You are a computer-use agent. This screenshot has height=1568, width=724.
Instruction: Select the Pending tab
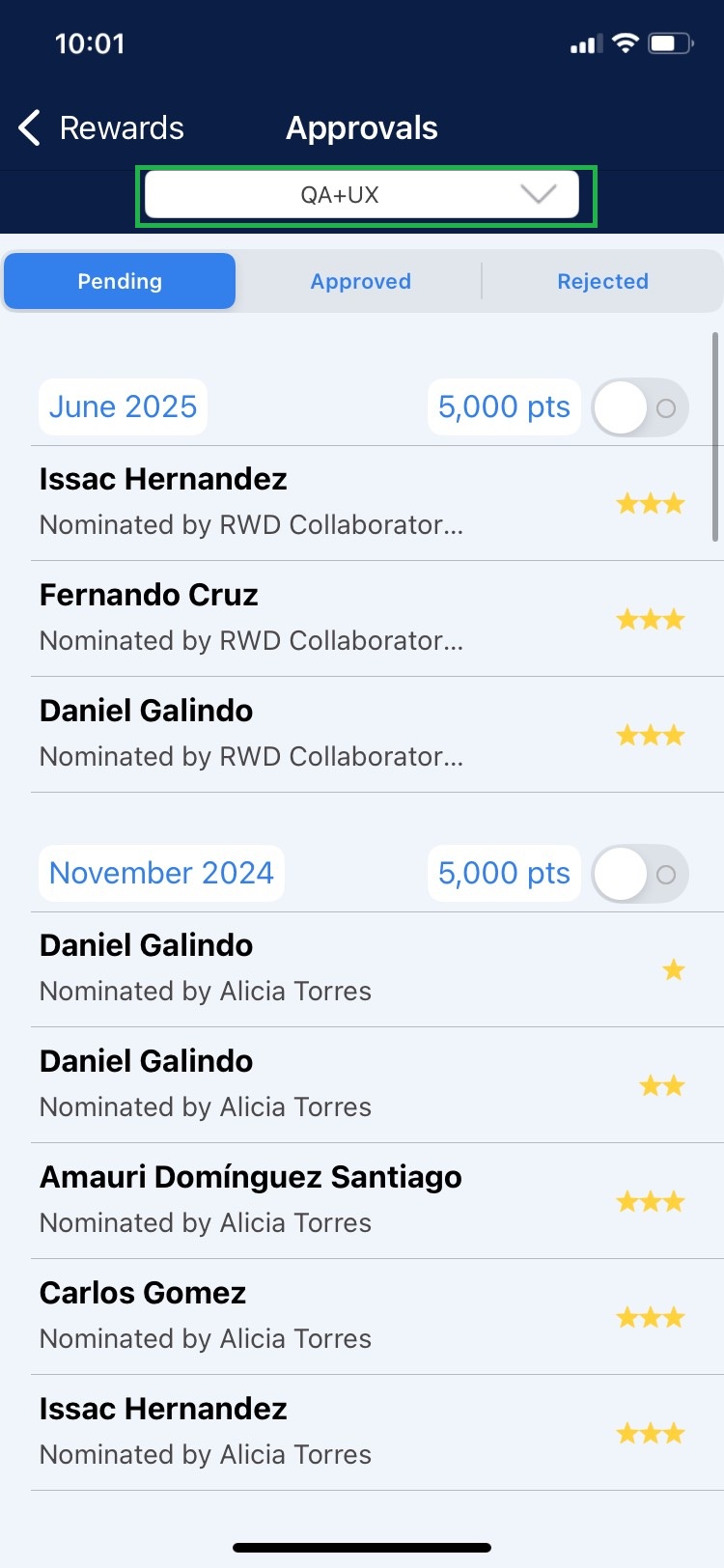[120, 281]
